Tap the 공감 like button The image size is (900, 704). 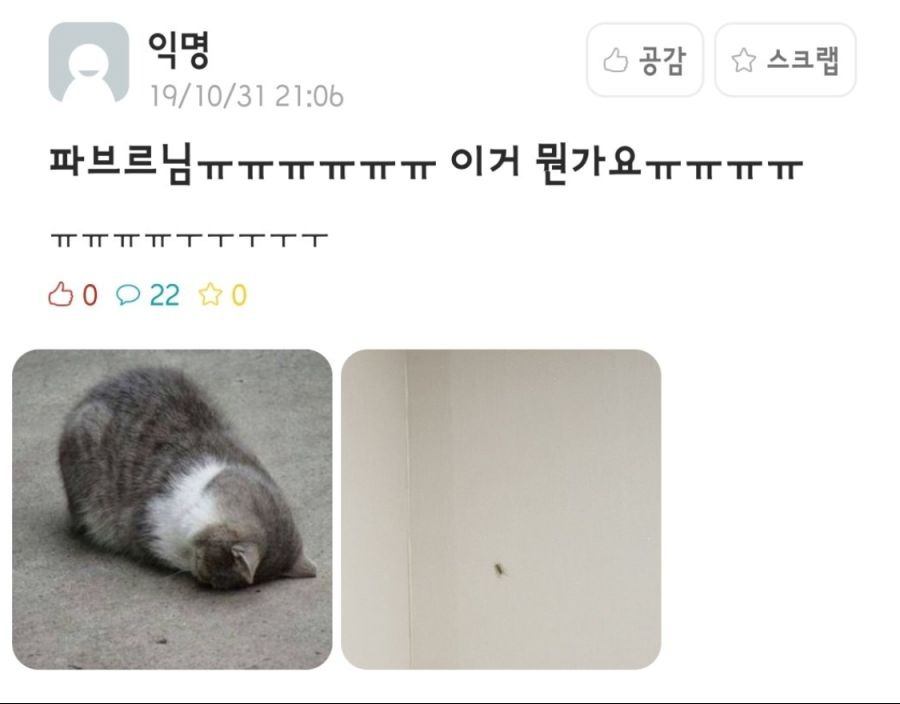click(645, 61)
